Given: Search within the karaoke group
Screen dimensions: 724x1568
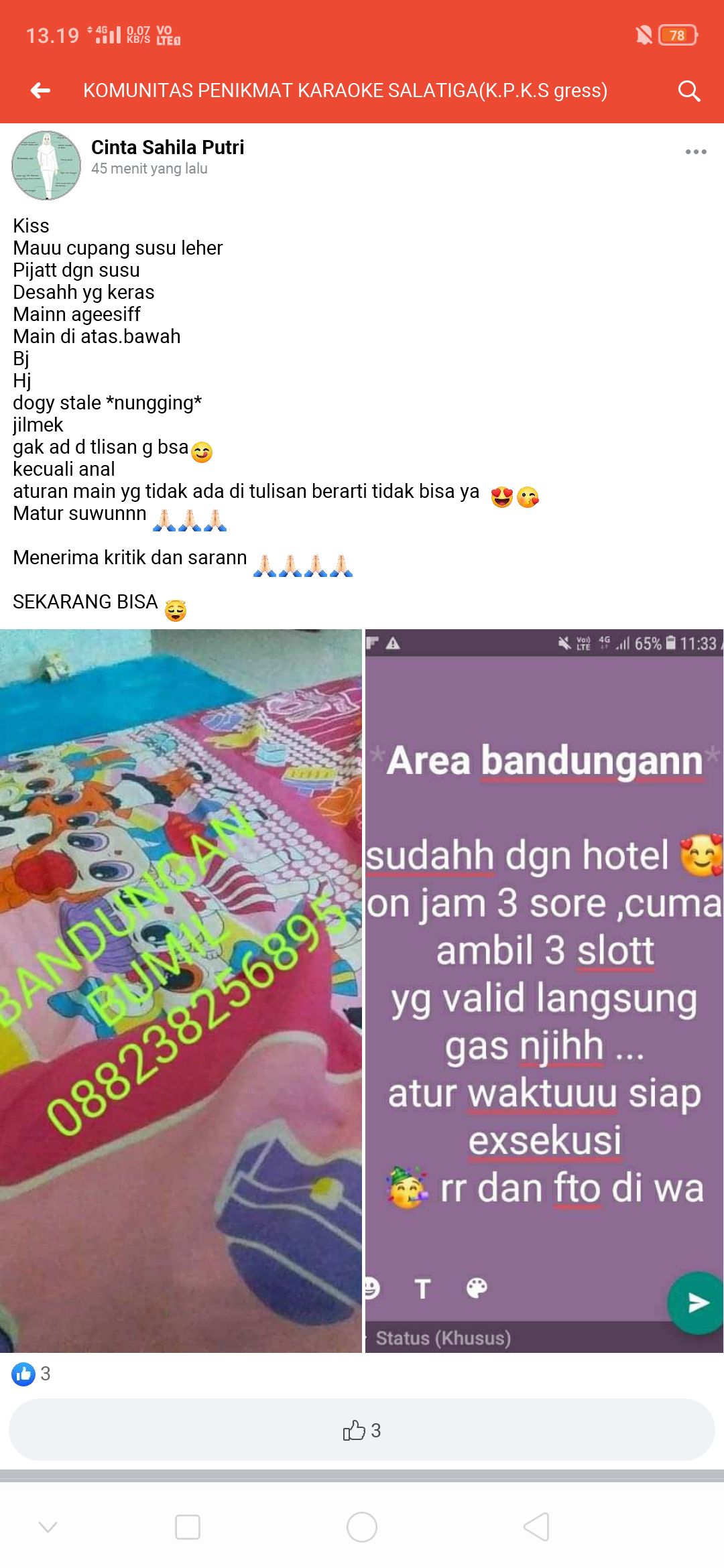Looking at the screenshot, I should (x=688, y=90).
